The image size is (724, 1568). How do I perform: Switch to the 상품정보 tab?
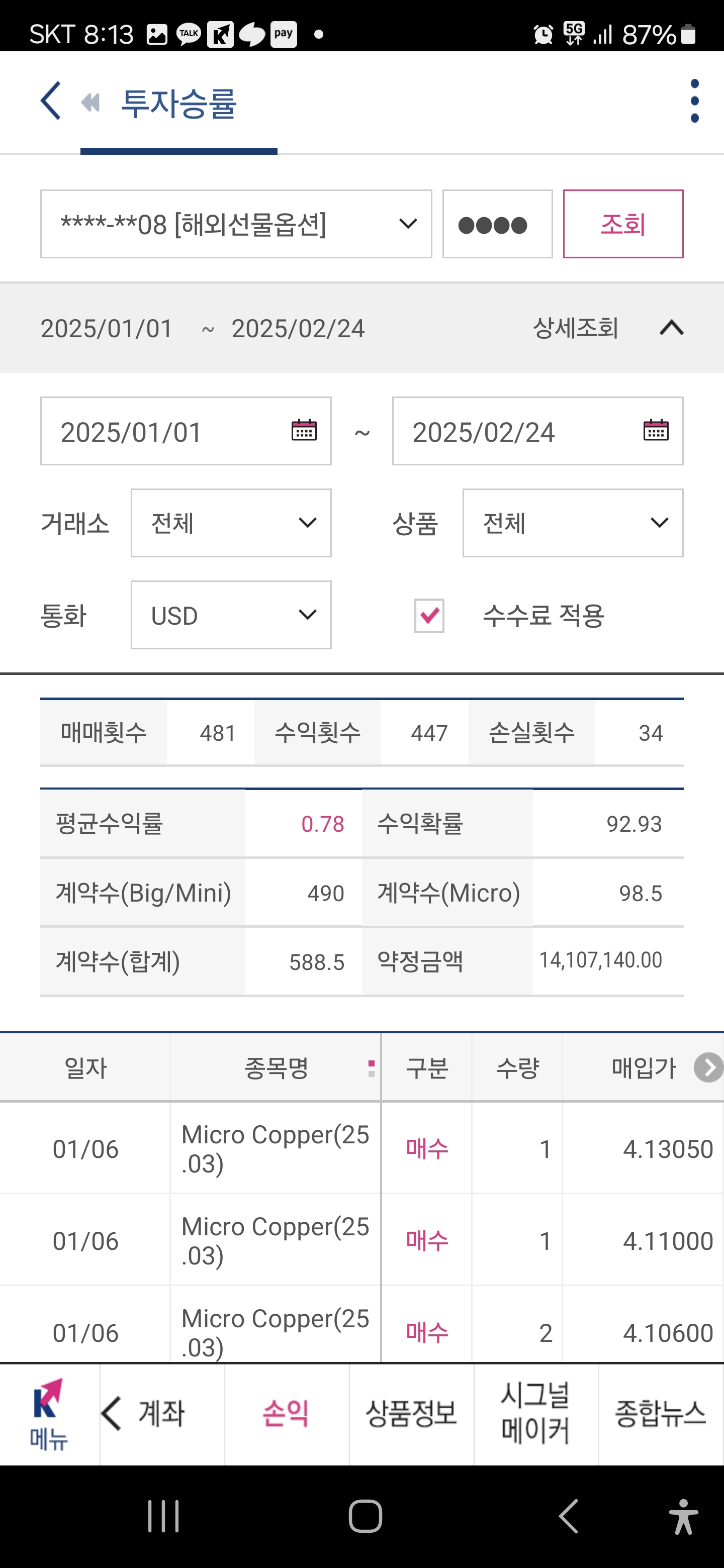pyautogui.click(x=411, y=1413)
